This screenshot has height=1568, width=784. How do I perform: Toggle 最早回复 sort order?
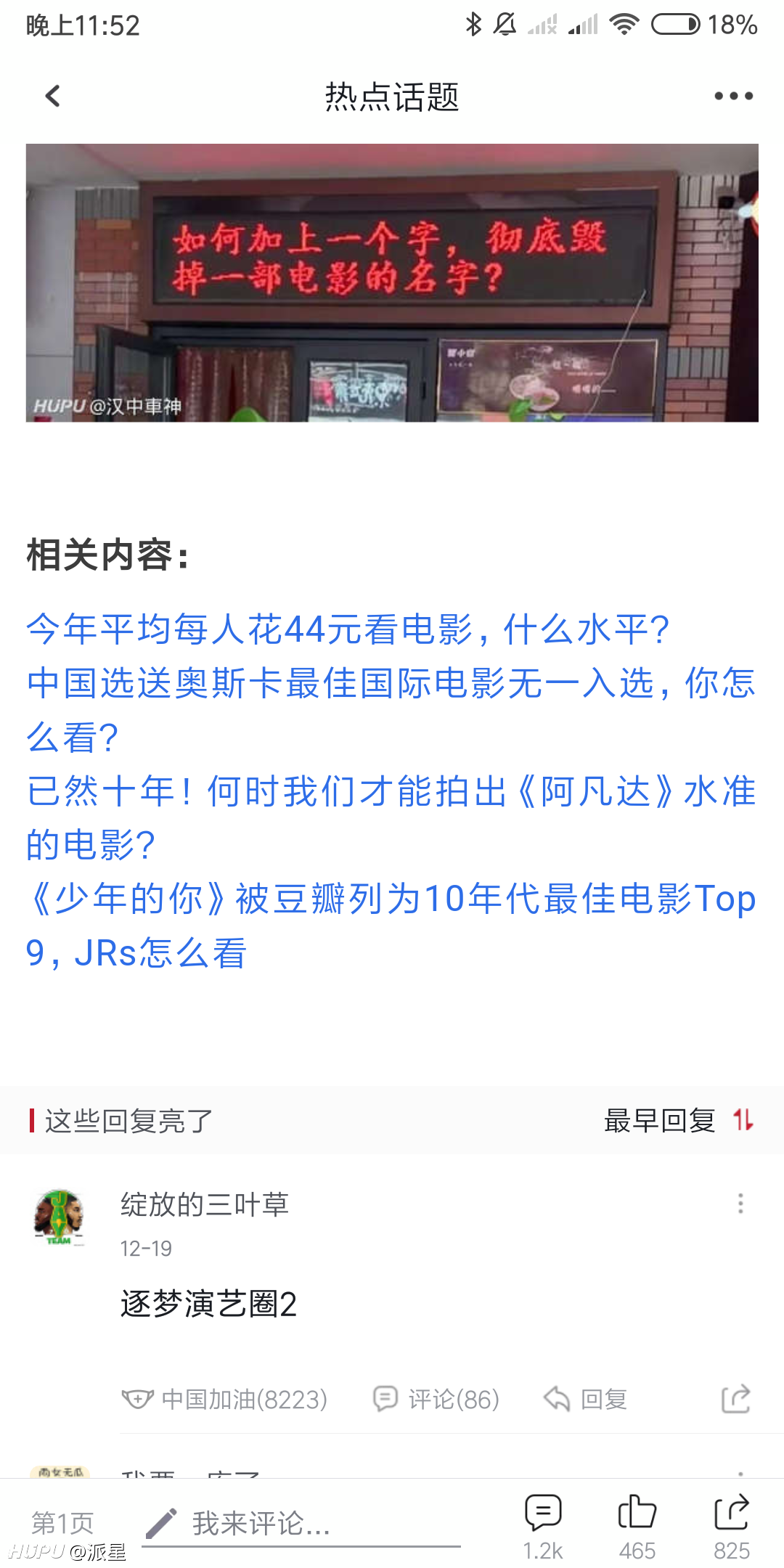[679, 1120]
